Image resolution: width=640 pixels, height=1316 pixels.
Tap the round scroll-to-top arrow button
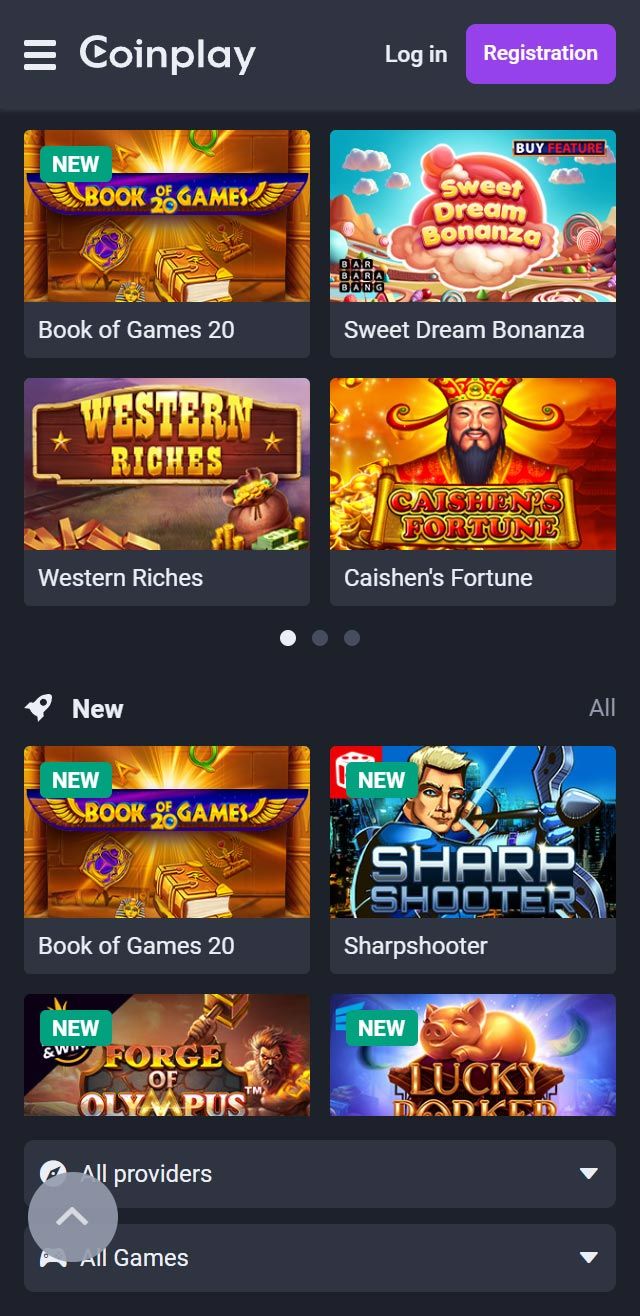click(x=73, y=1217)
